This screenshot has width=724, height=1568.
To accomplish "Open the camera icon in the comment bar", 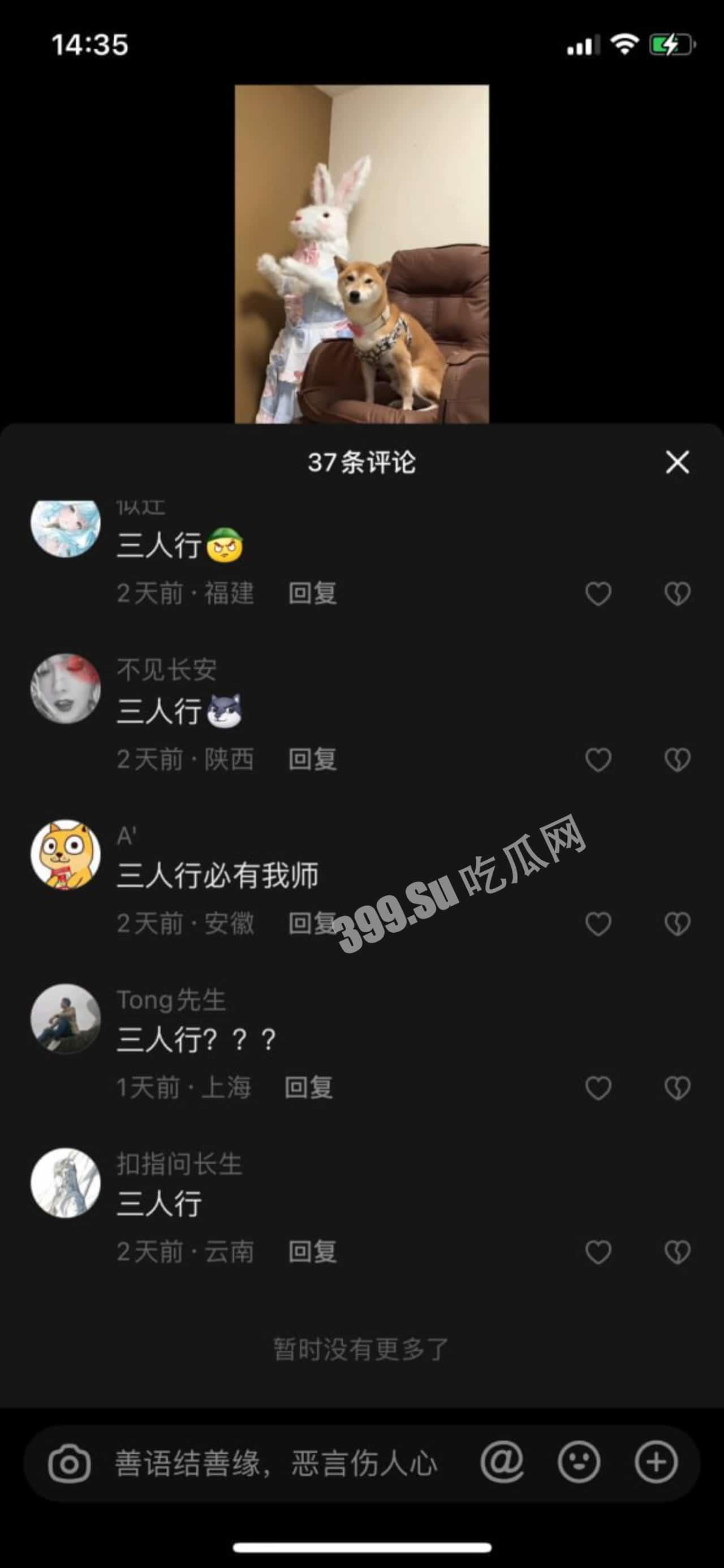I will pos(70,1463).
